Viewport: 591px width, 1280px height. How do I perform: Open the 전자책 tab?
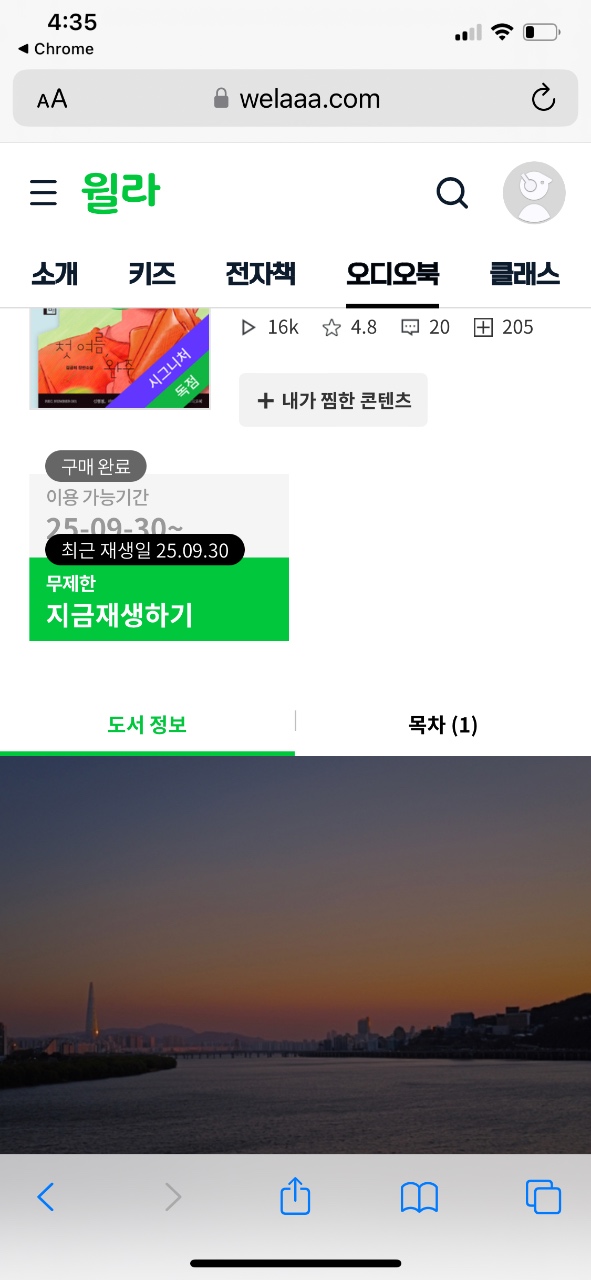[260, 273]
